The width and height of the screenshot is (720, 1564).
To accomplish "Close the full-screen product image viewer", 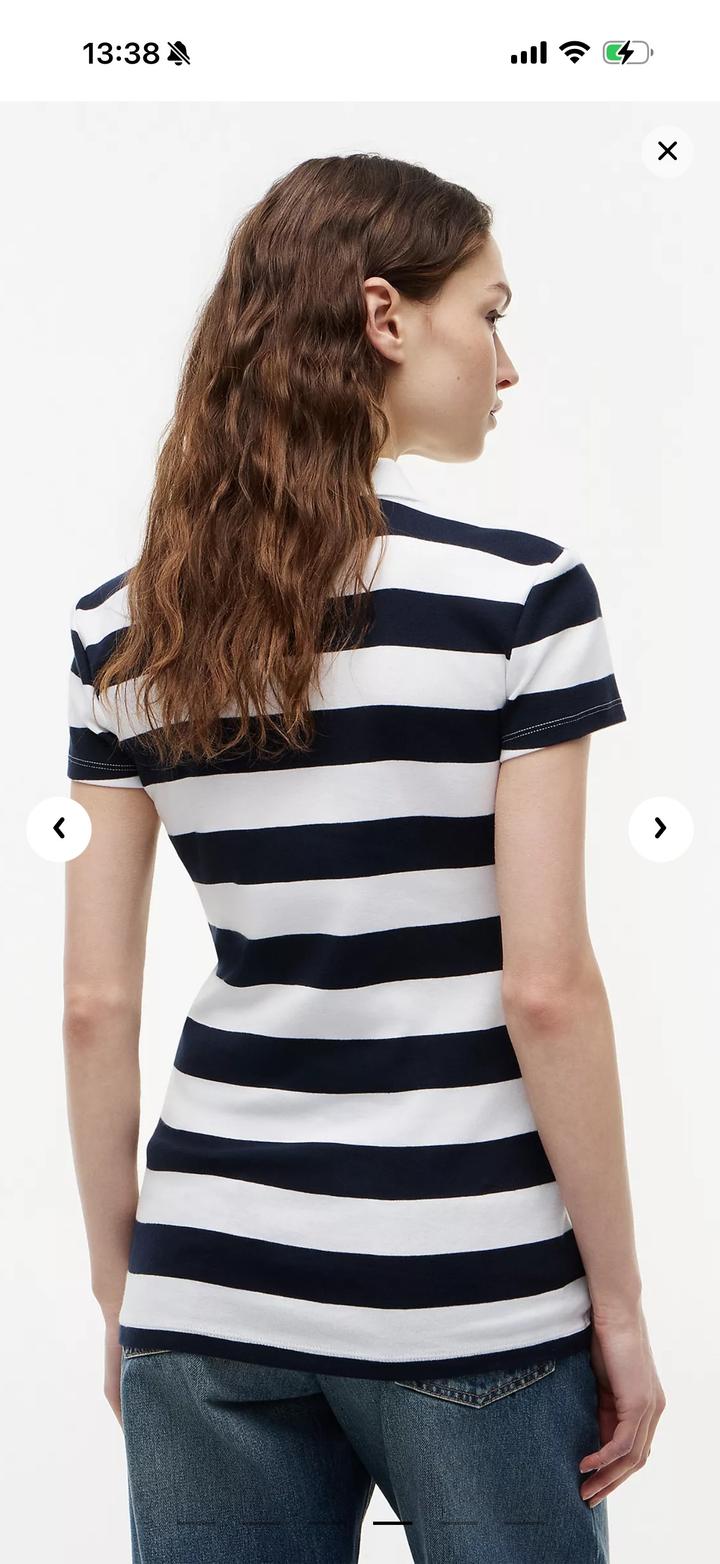I will point(667,151).
